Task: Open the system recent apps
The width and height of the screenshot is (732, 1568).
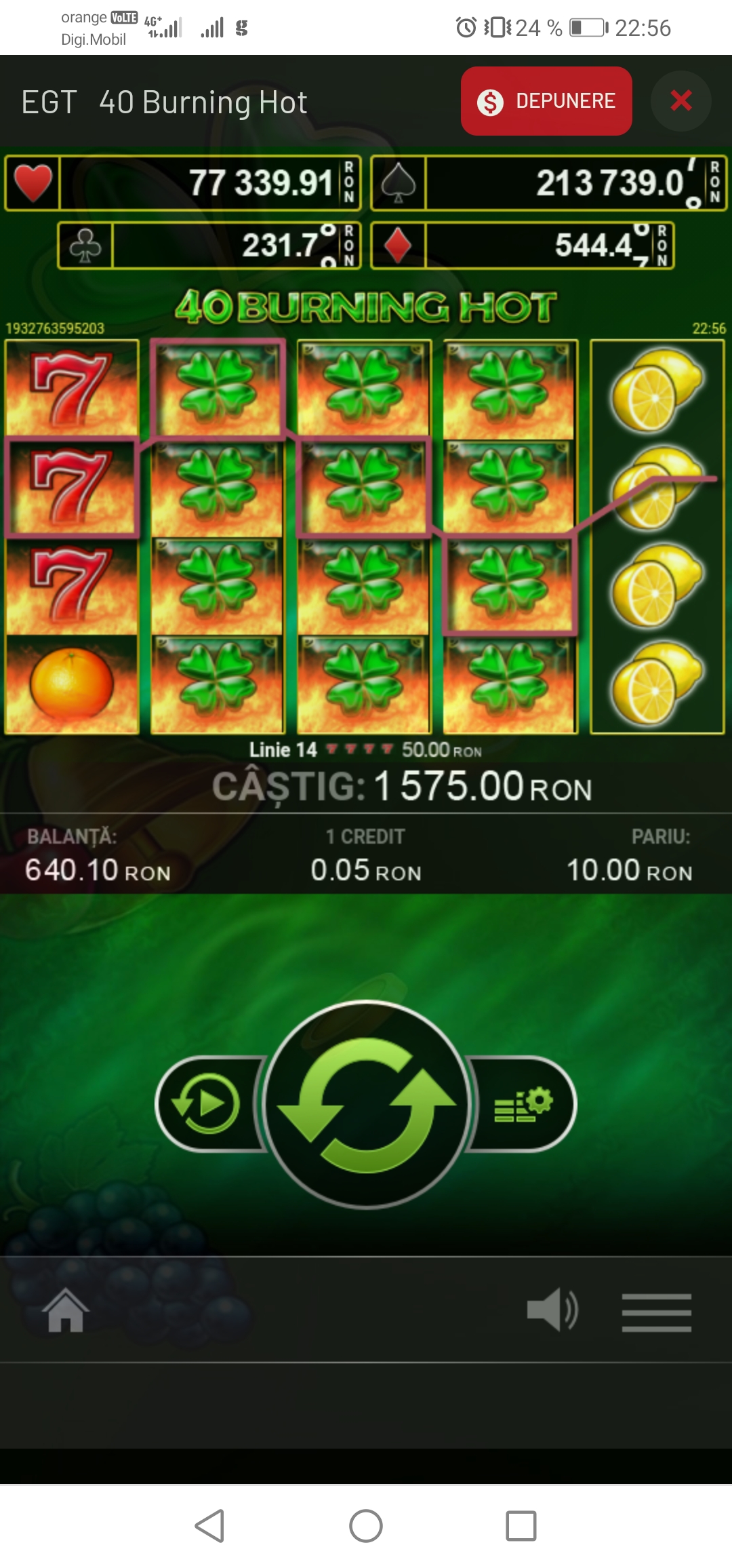Action: [521, 1526]
